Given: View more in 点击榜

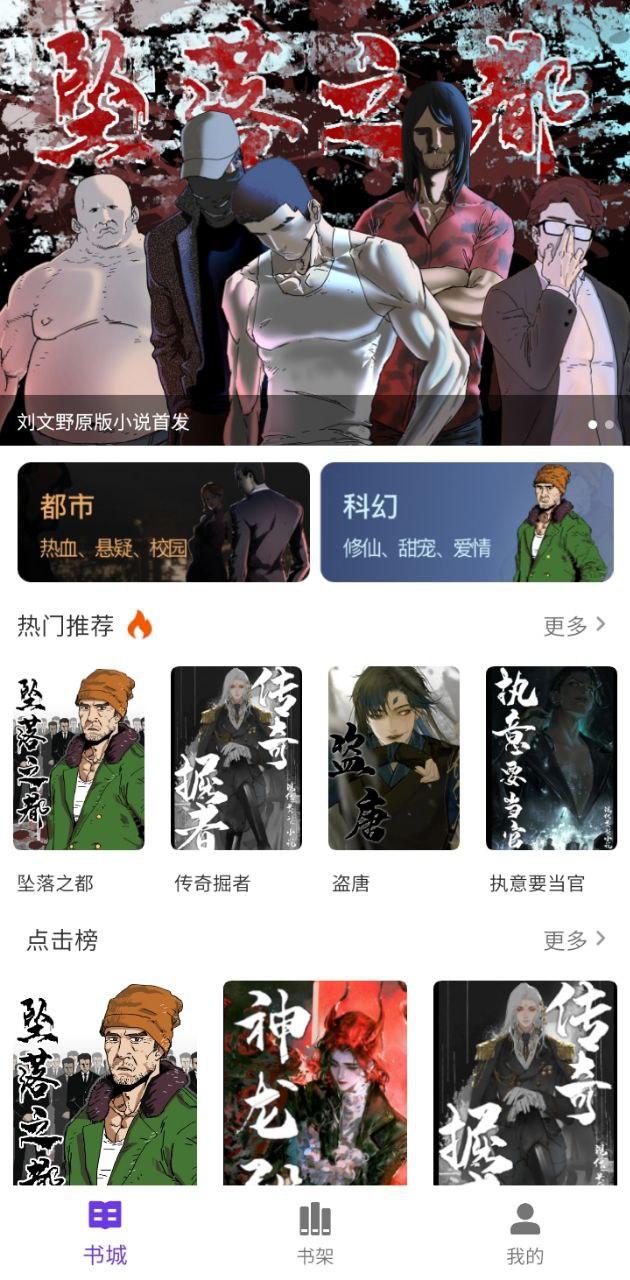Looking at the screenshot, I should pyautogui.click(x=574, y=940).
